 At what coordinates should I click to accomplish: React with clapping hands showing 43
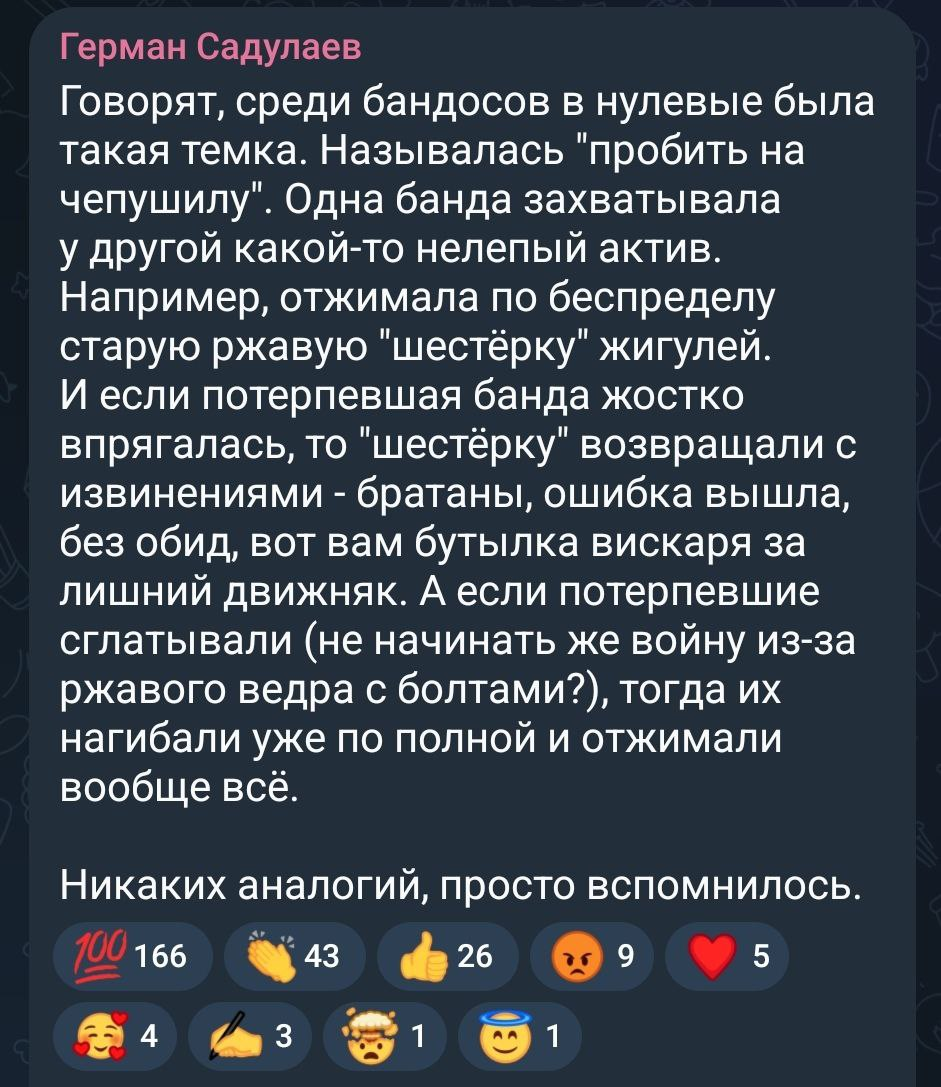[x=294, y=957]
